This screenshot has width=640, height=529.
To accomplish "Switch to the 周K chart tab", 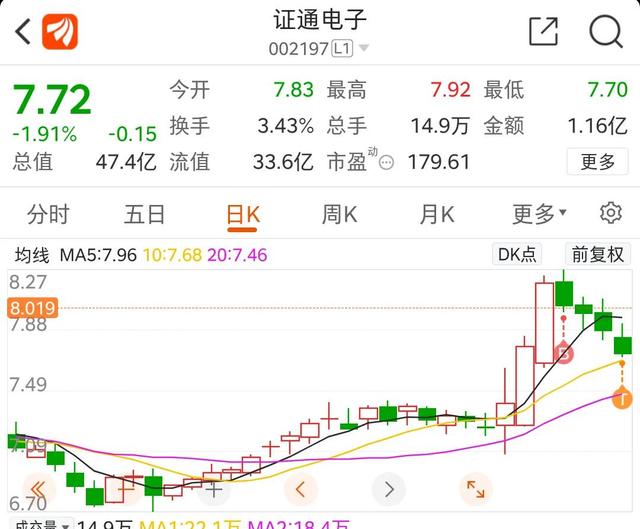I will pos(339,214).
